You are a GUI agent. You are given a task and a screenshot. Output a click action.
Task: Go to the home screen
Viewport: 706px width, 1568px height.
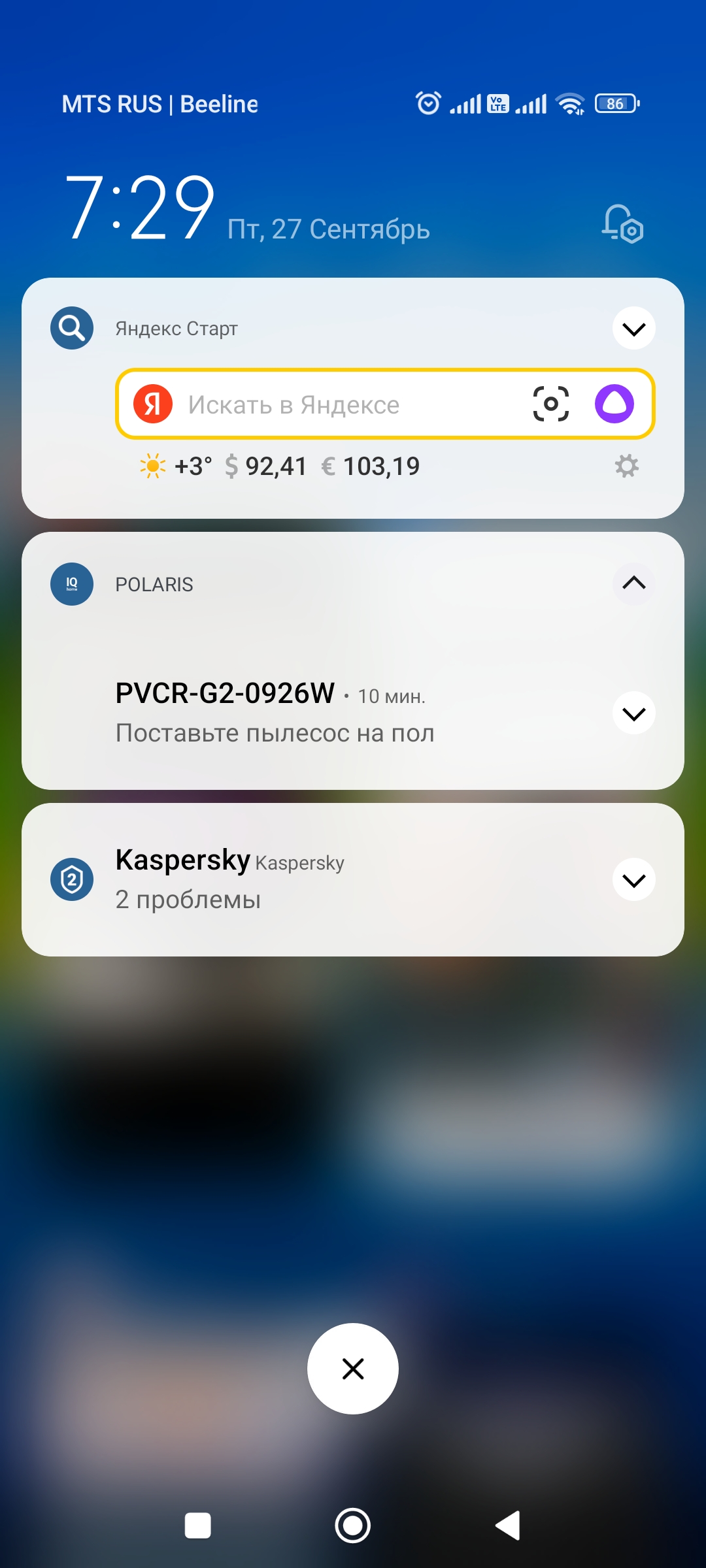353,1526
